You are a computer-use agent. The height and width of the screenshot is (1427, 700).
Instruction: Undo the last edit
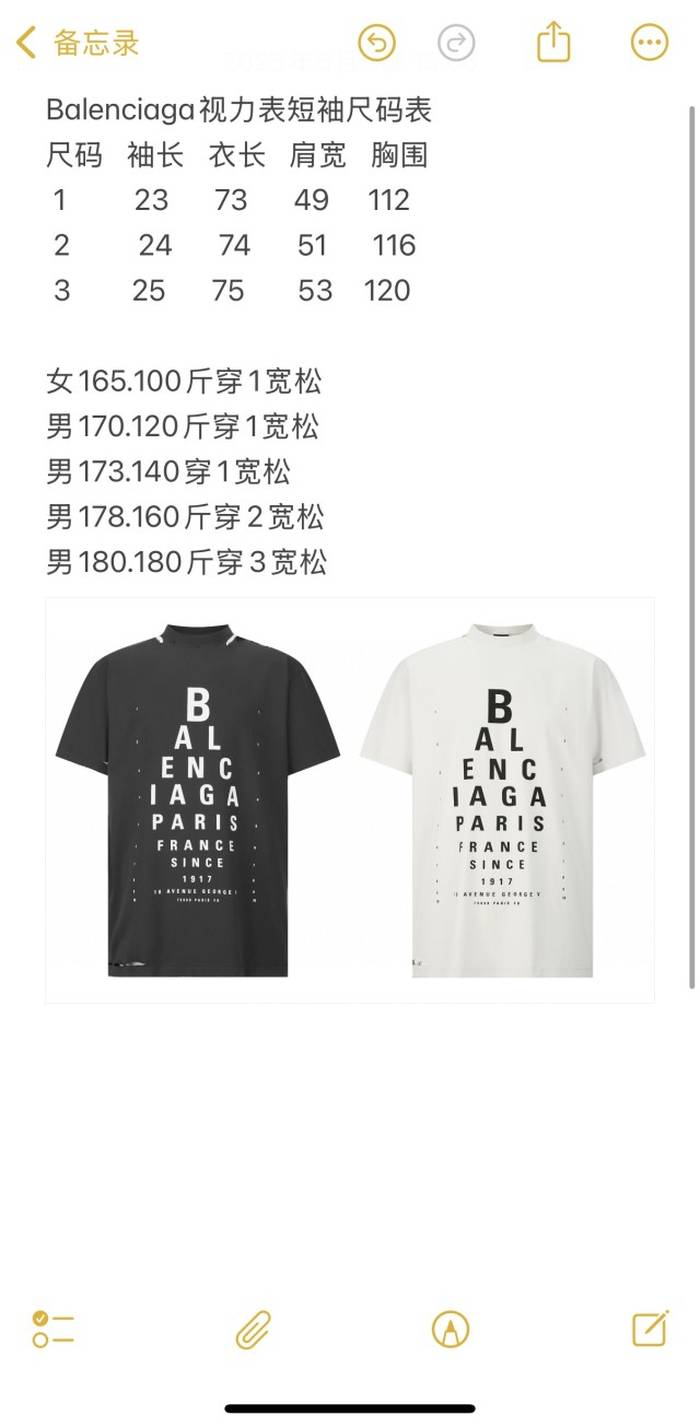coord(377,43)
